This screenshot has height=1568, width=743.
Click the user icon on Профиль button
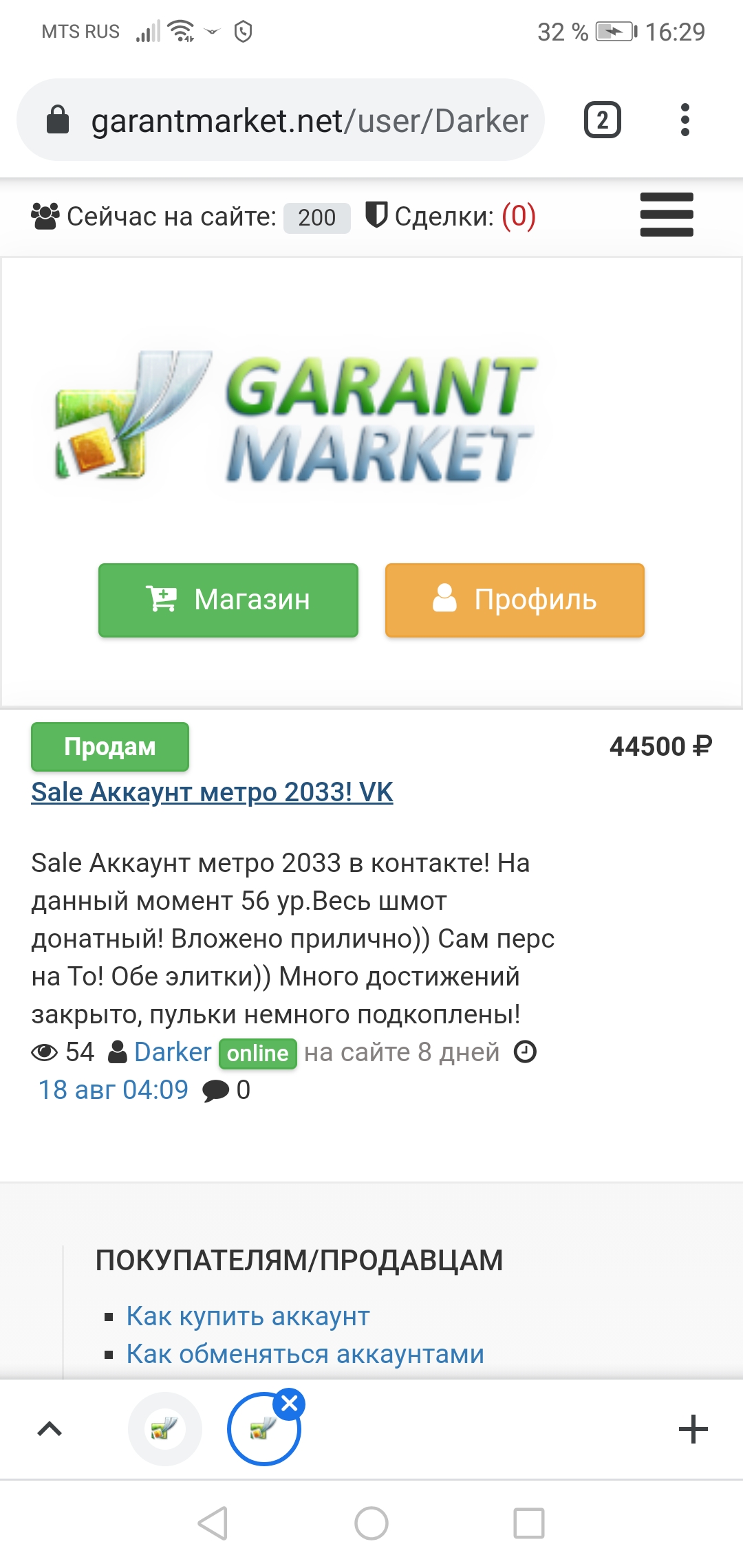pos(447,599)
